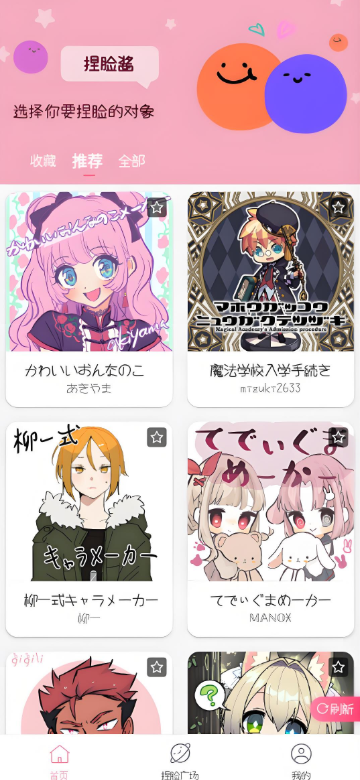Open the 柳一式キャラメーカー card
The image size is (360, 780).
89,529
